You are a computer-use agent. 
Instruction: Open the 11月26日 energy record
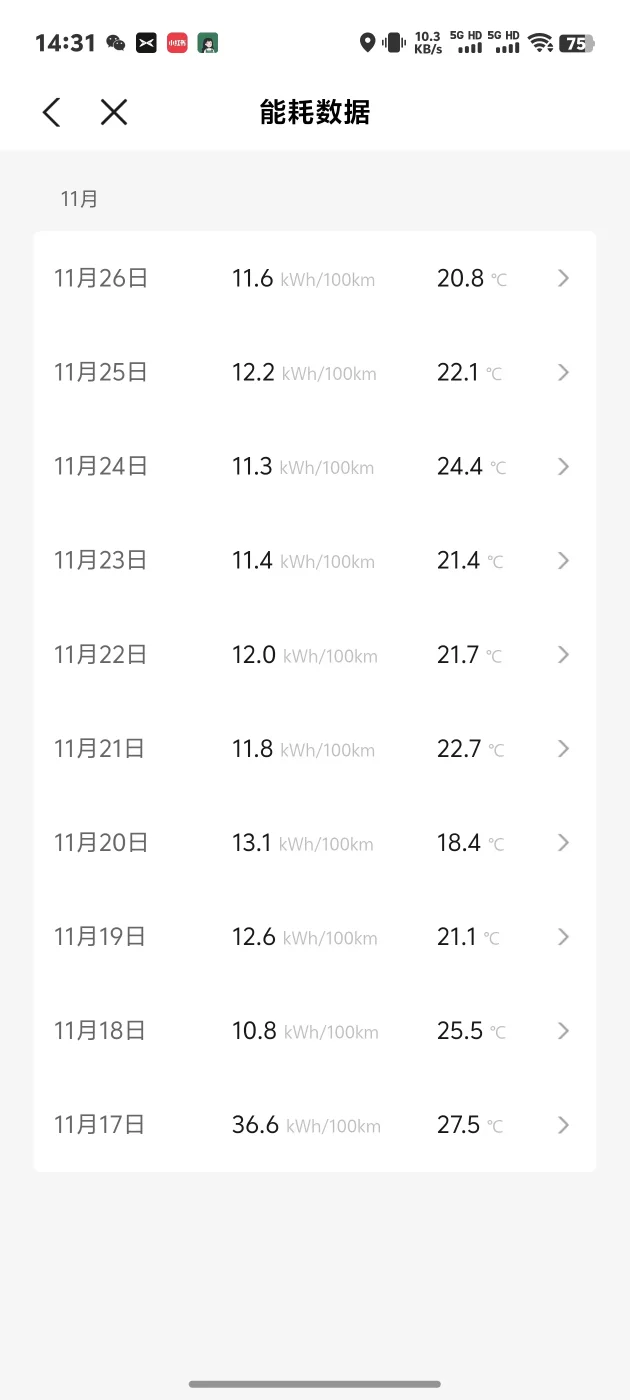[315, 278]
